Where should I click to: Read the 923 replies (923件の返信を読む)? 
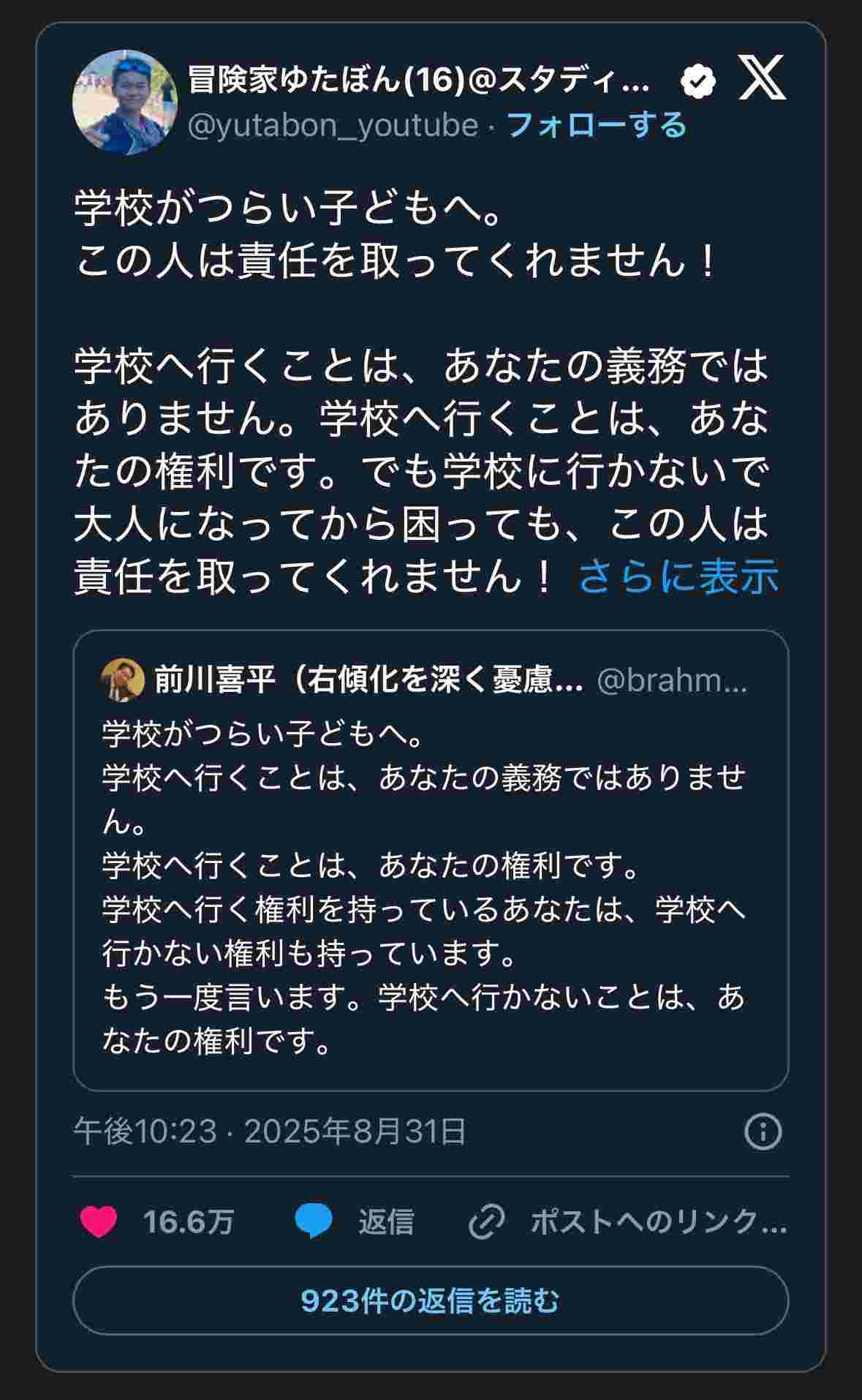pos(430,1301)
